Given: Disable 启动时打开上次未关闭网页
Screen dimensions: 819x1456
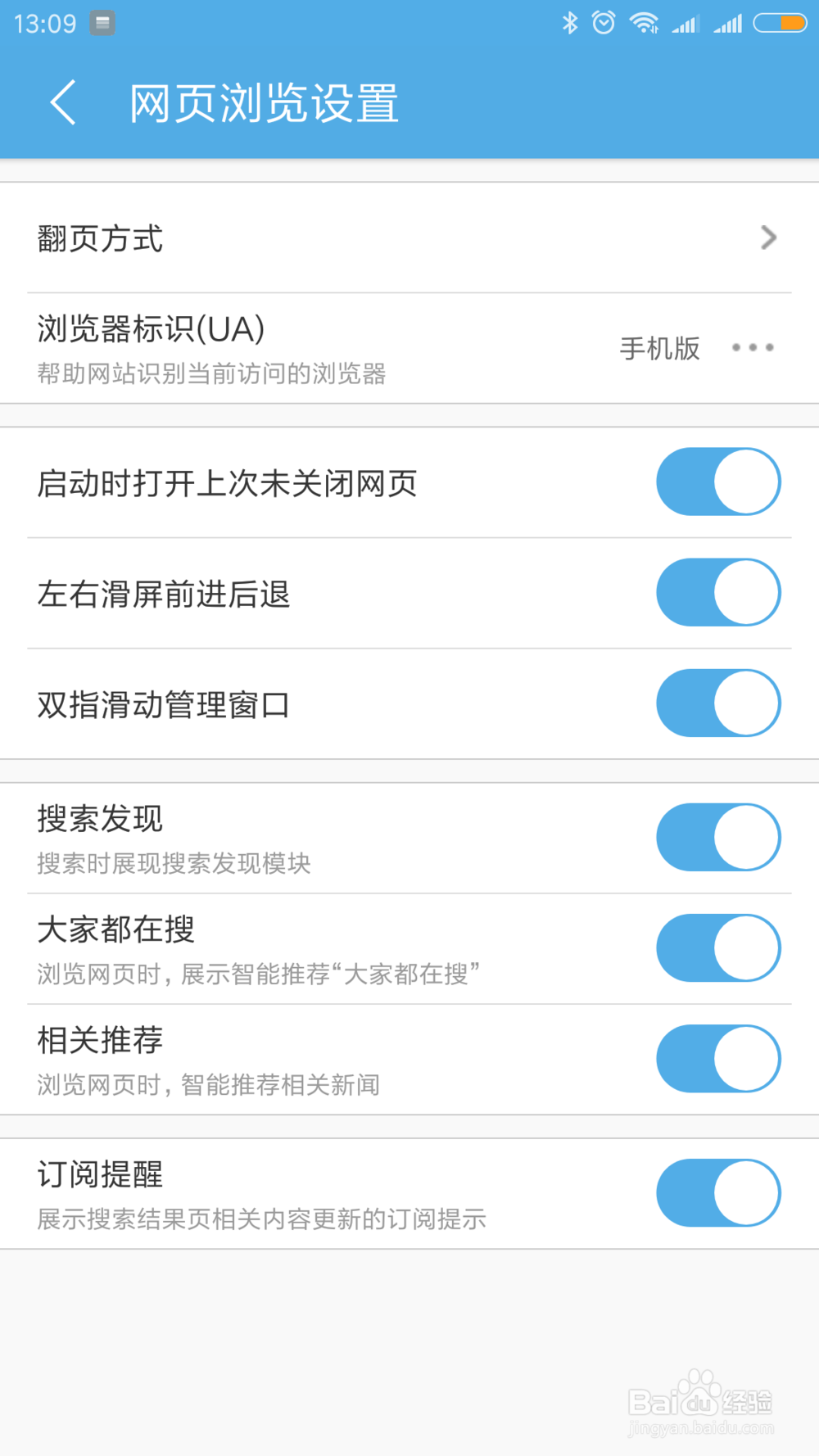Looking at the screenshot, I should tap(718, 482).
